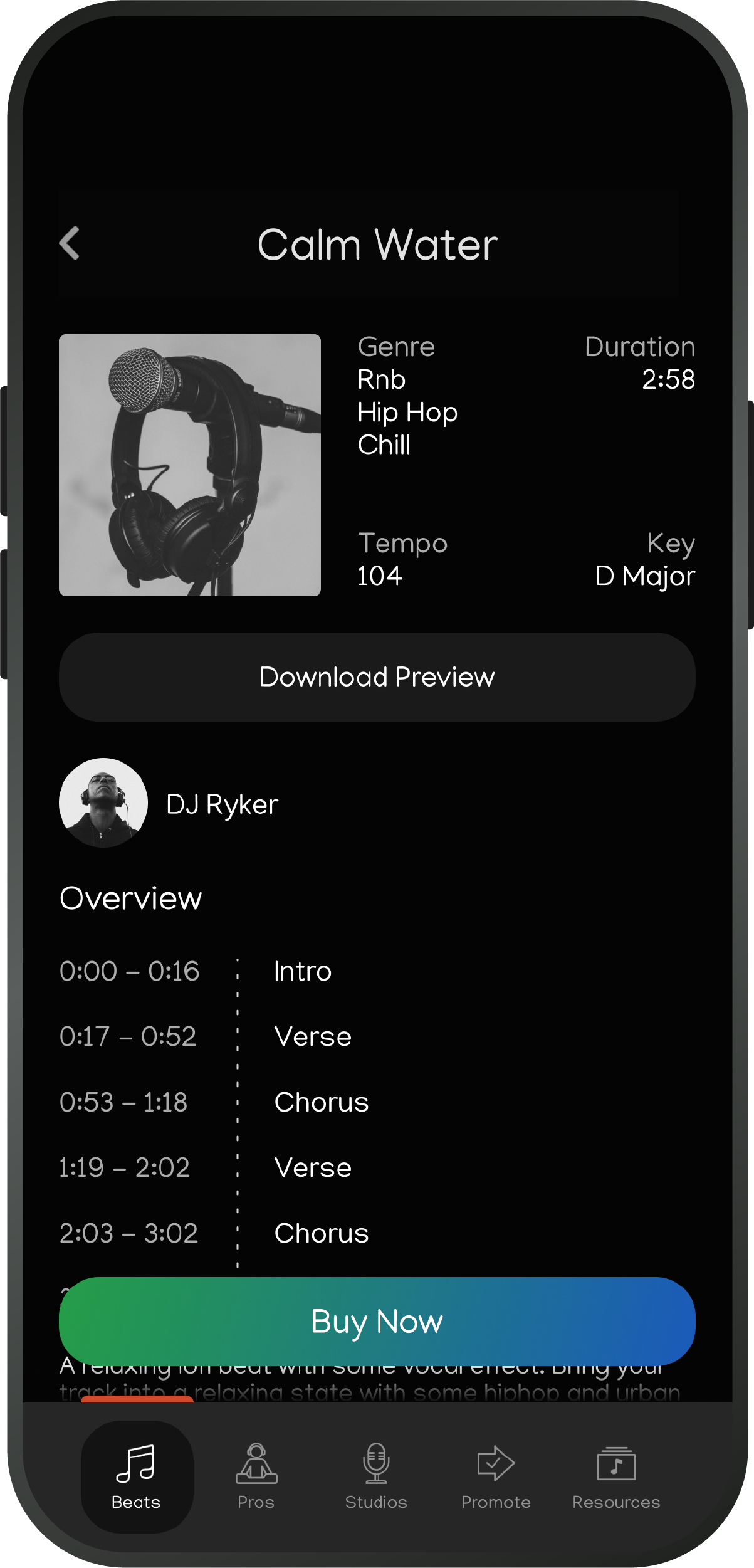Go to the Promote tab

pyautogui.click(x=496, y=1477)
